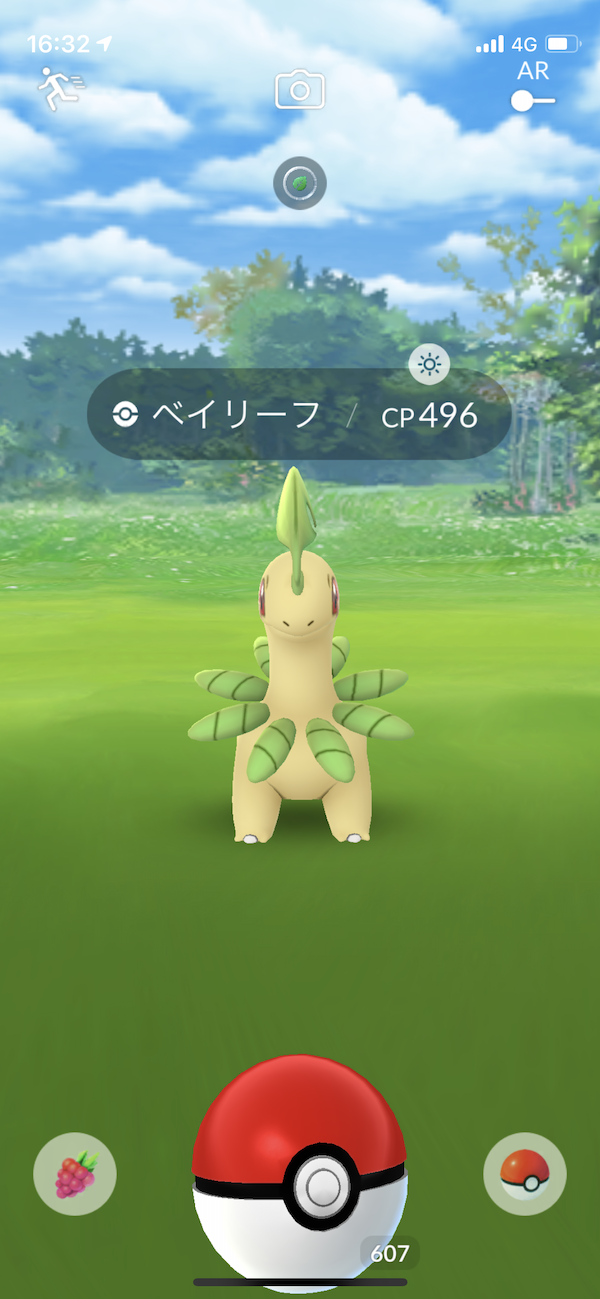Image resolution: width=600 pixels, height=1299 pixels.
Task: Open the camera to take a snapshot
Action: pos(299,90)
